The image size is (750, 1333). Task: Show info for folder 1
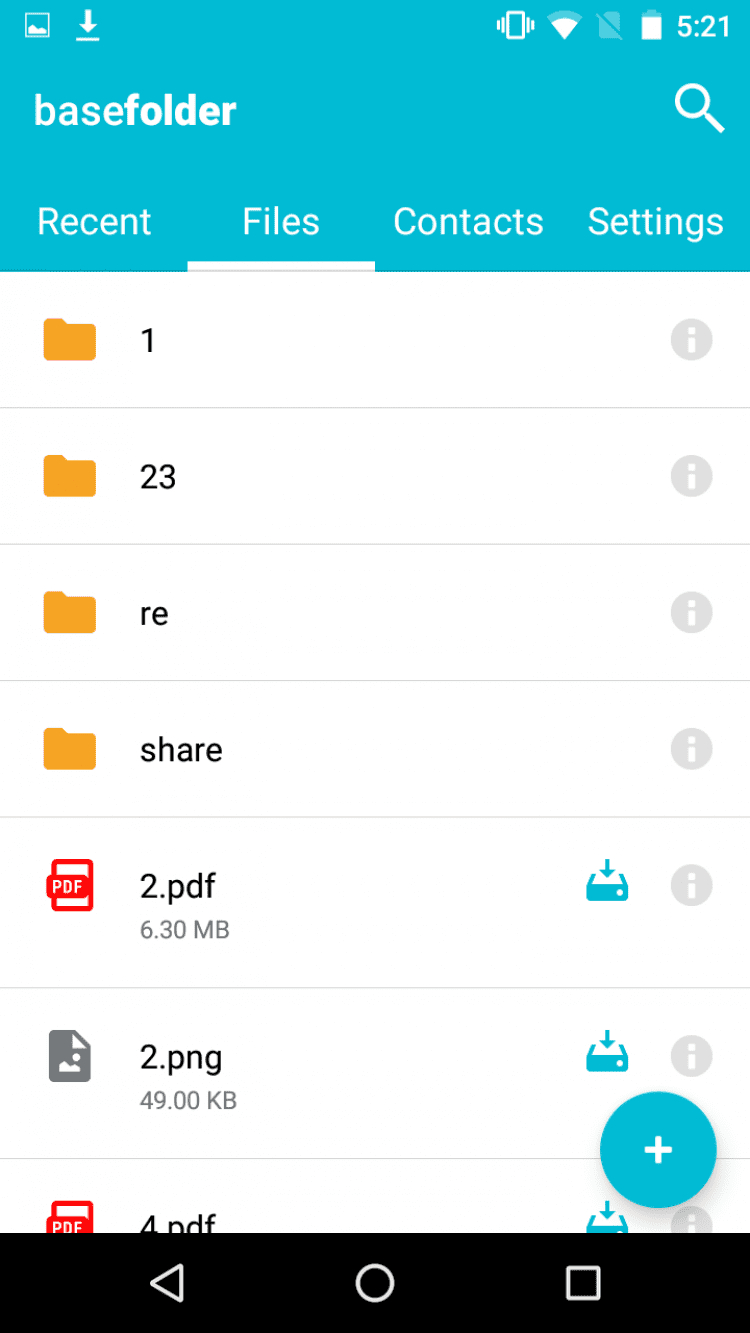click(x=691, y=340)
